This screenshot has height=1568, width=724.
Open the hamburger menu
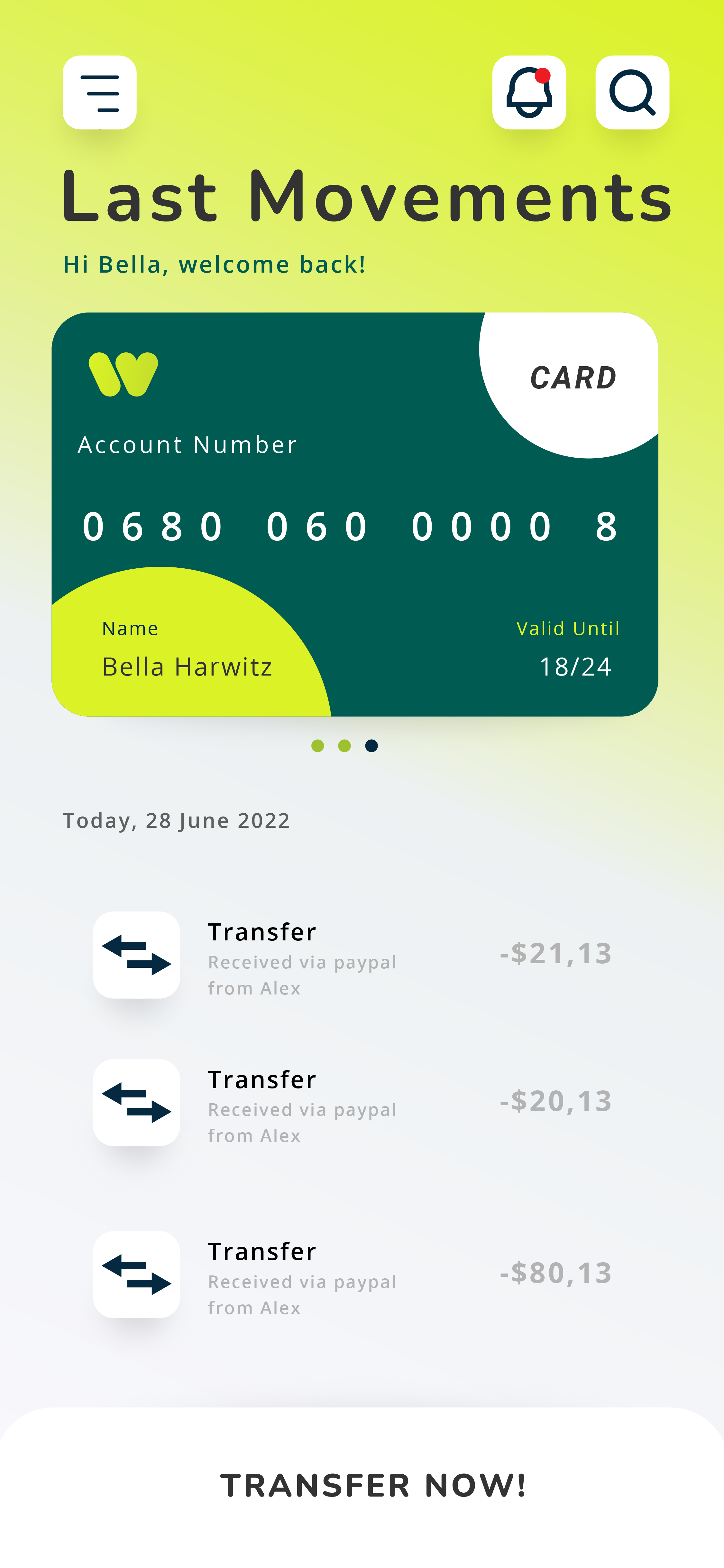pos(100,92)
